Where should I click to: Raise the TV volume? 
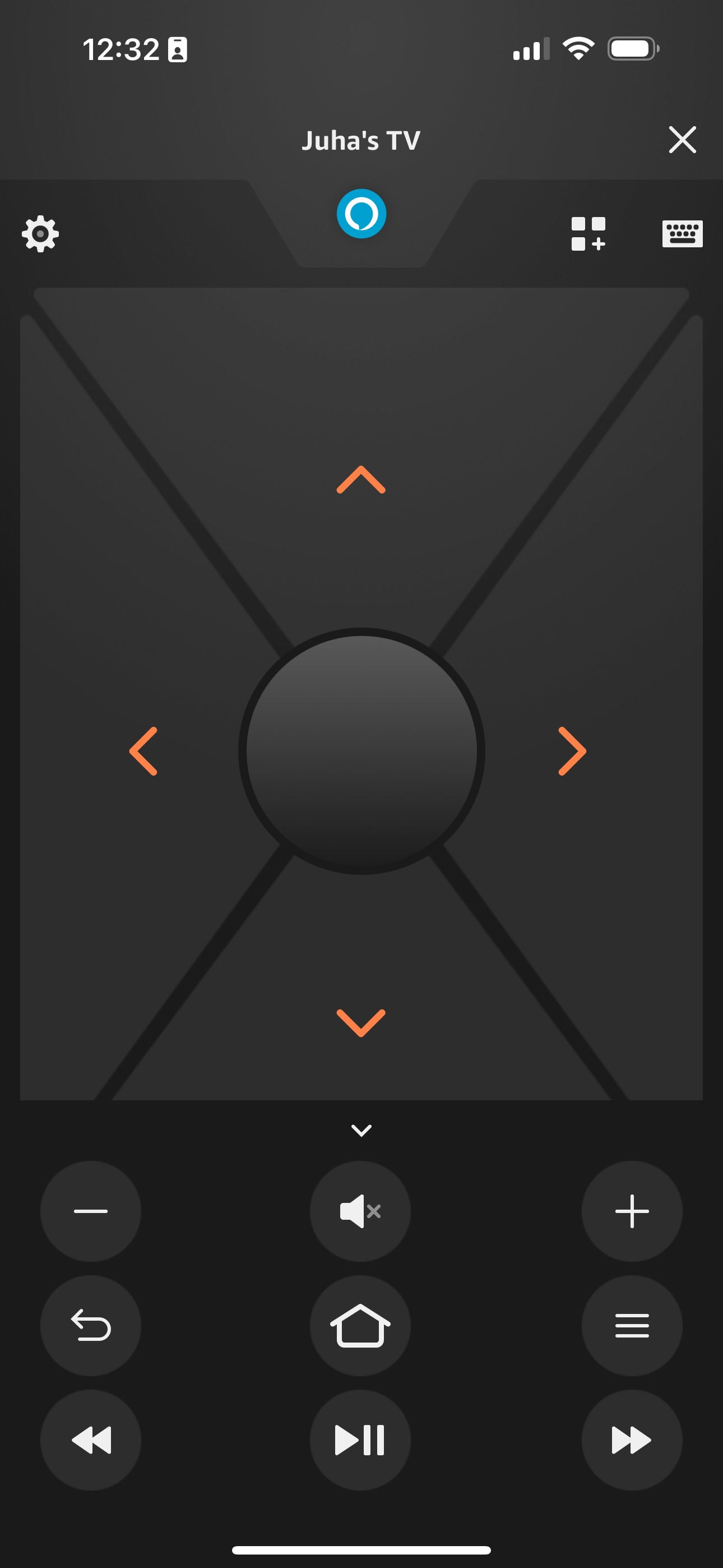tap(632, 1211)
